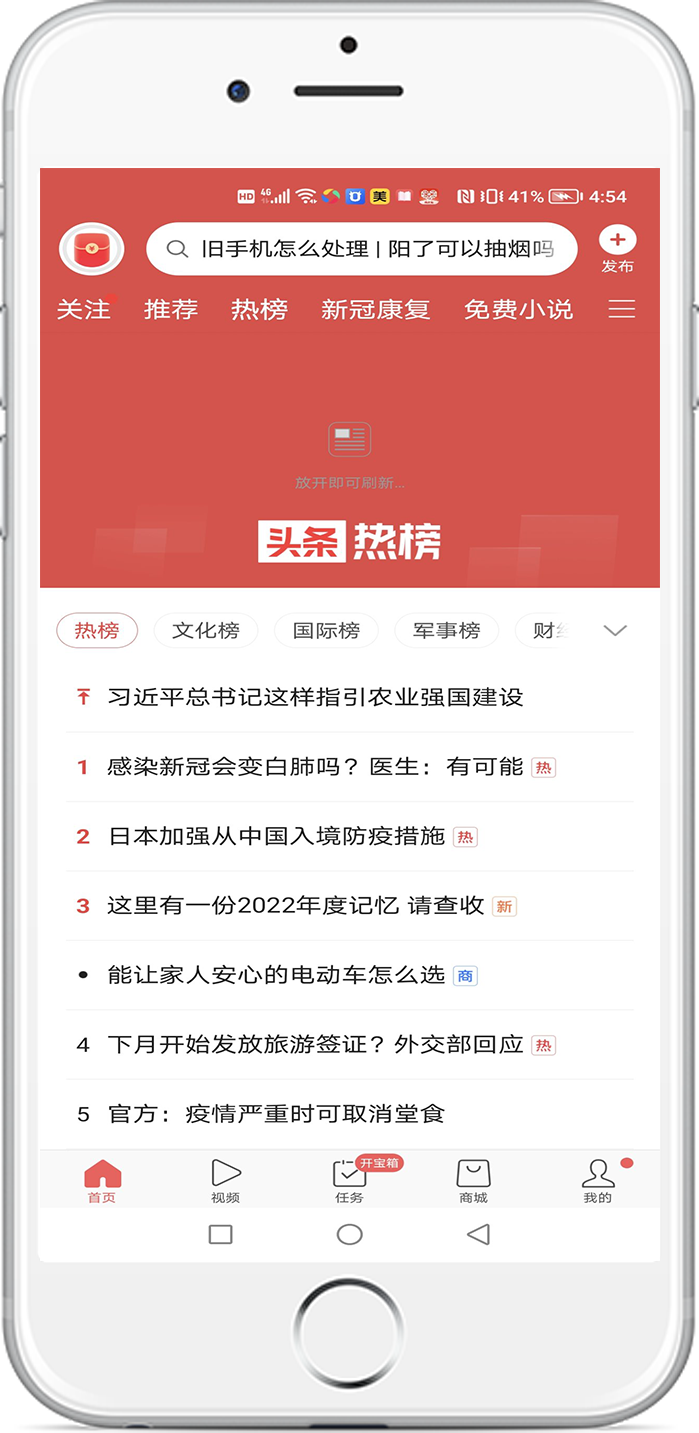The width and height of the screenshot is (699, 1433).
Task: Open the 我的 profile tab
Action: click(598, 1180)
